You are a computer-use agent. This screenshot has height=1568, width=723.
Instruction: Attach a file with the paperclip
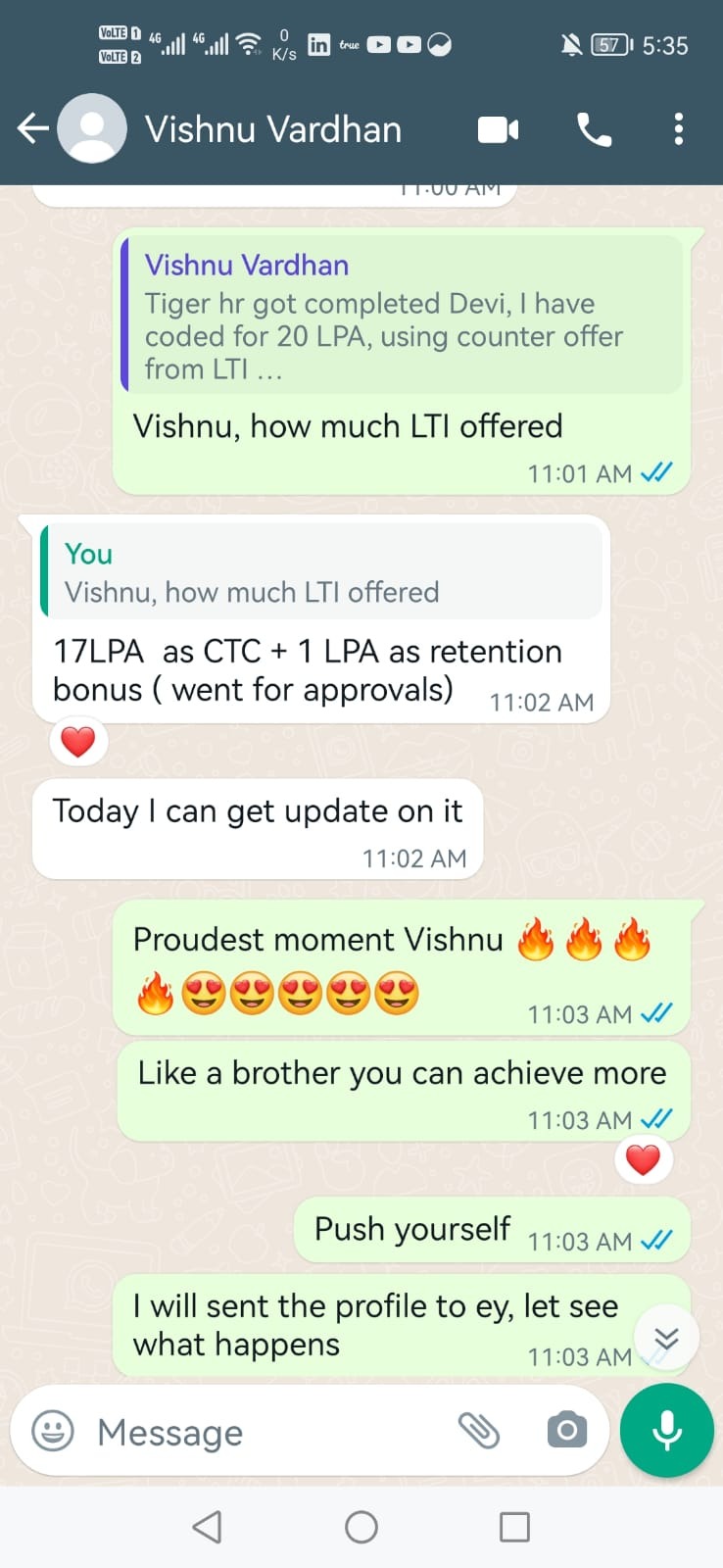click(x=479, y=1432)
